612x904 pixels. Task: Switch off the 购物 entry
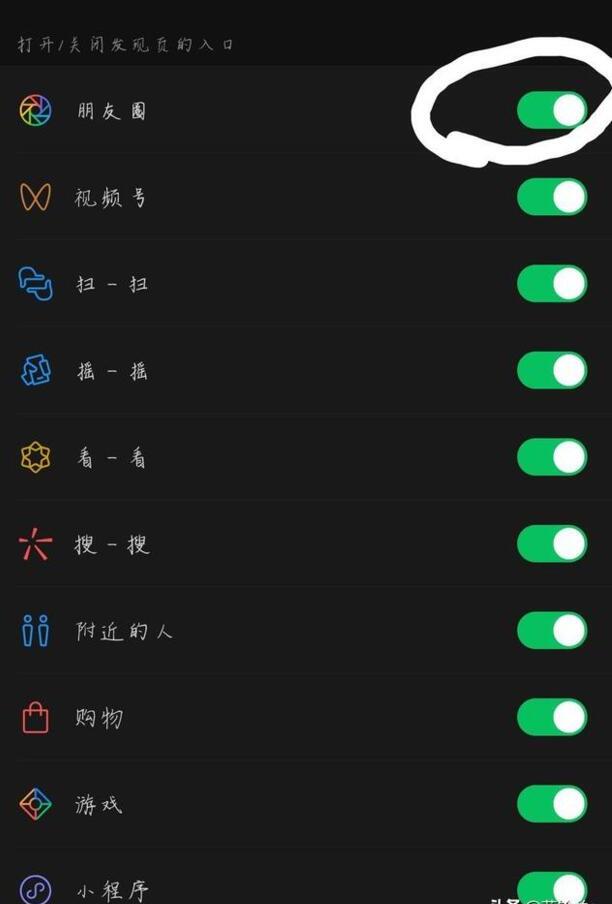tap(551, 717)
